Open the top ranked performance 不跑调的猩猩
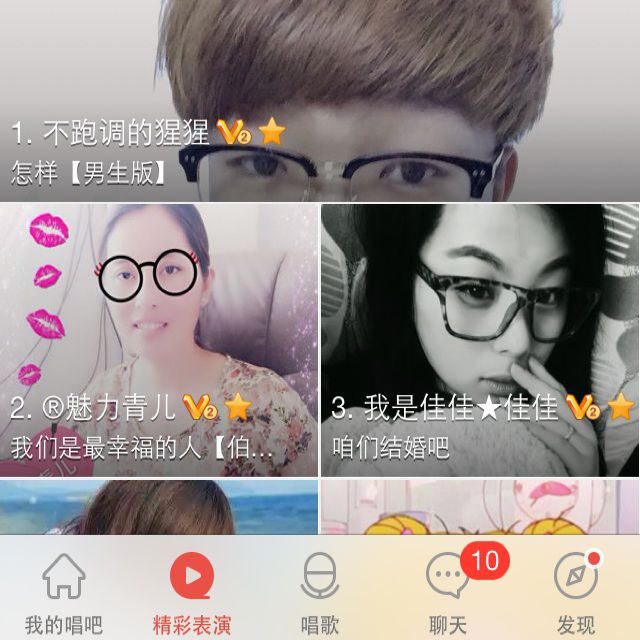This screenshot has height=640, width=640. coord(320,100)
